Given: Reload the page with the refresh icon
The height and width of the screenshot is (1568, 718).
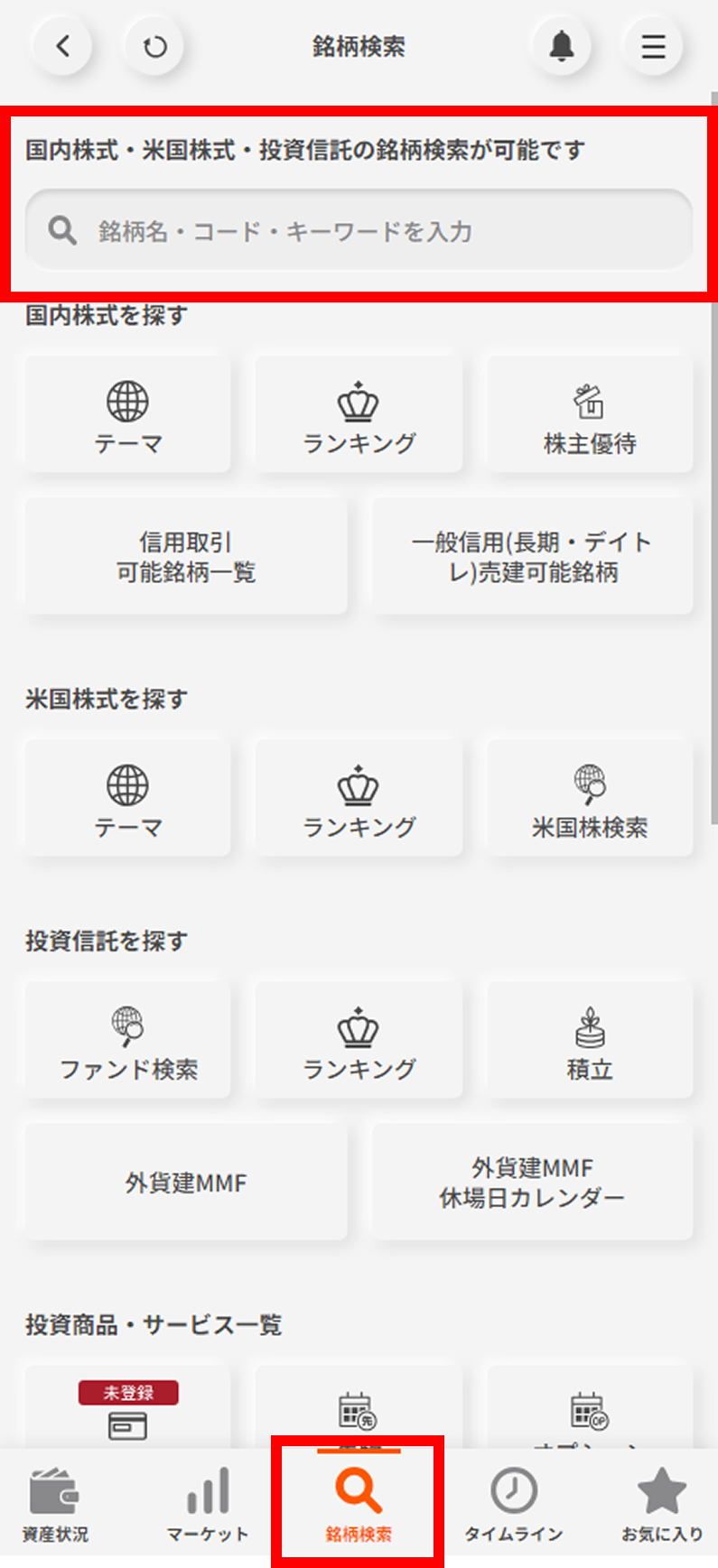Looking at the screenshot, I should pyautogui.click(x=154, y=46).
